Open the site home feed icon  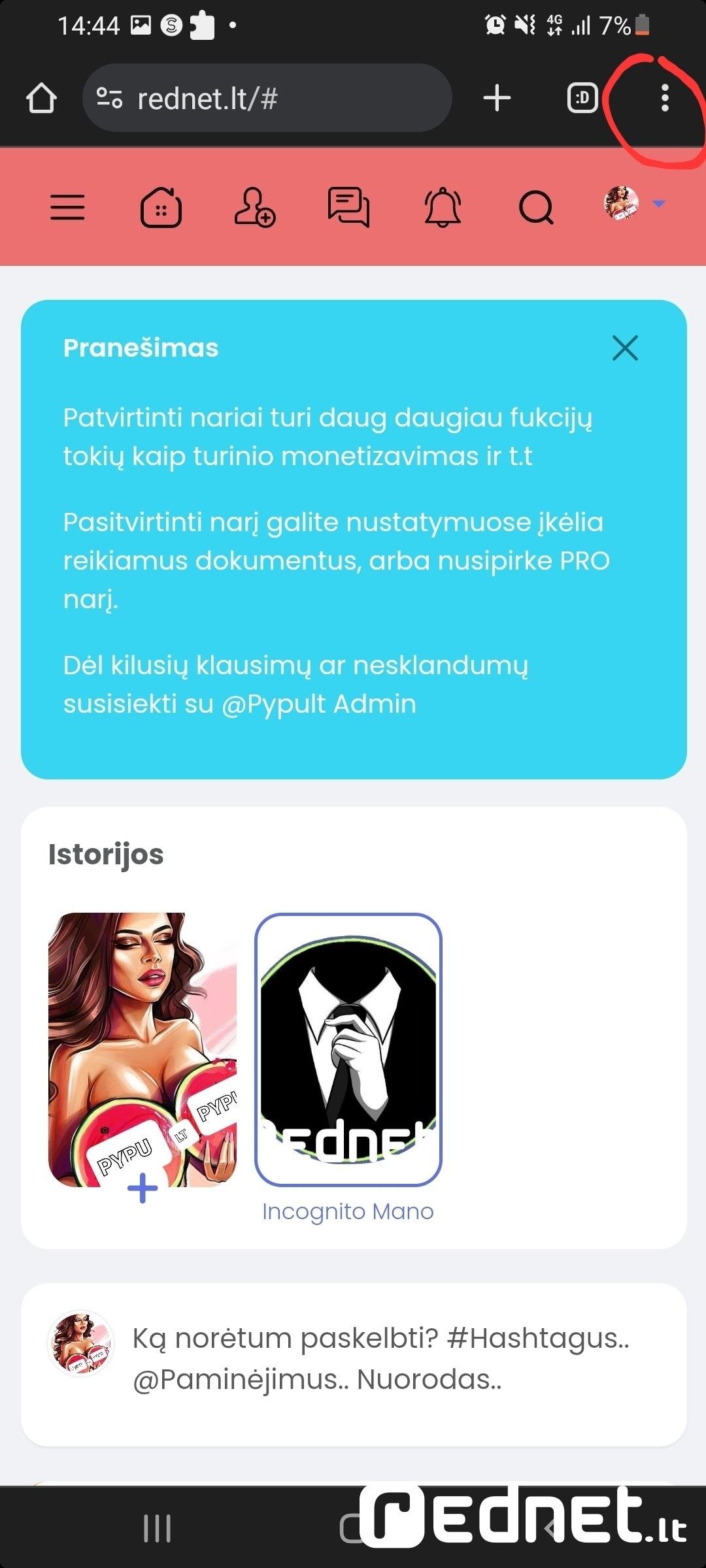161,207
